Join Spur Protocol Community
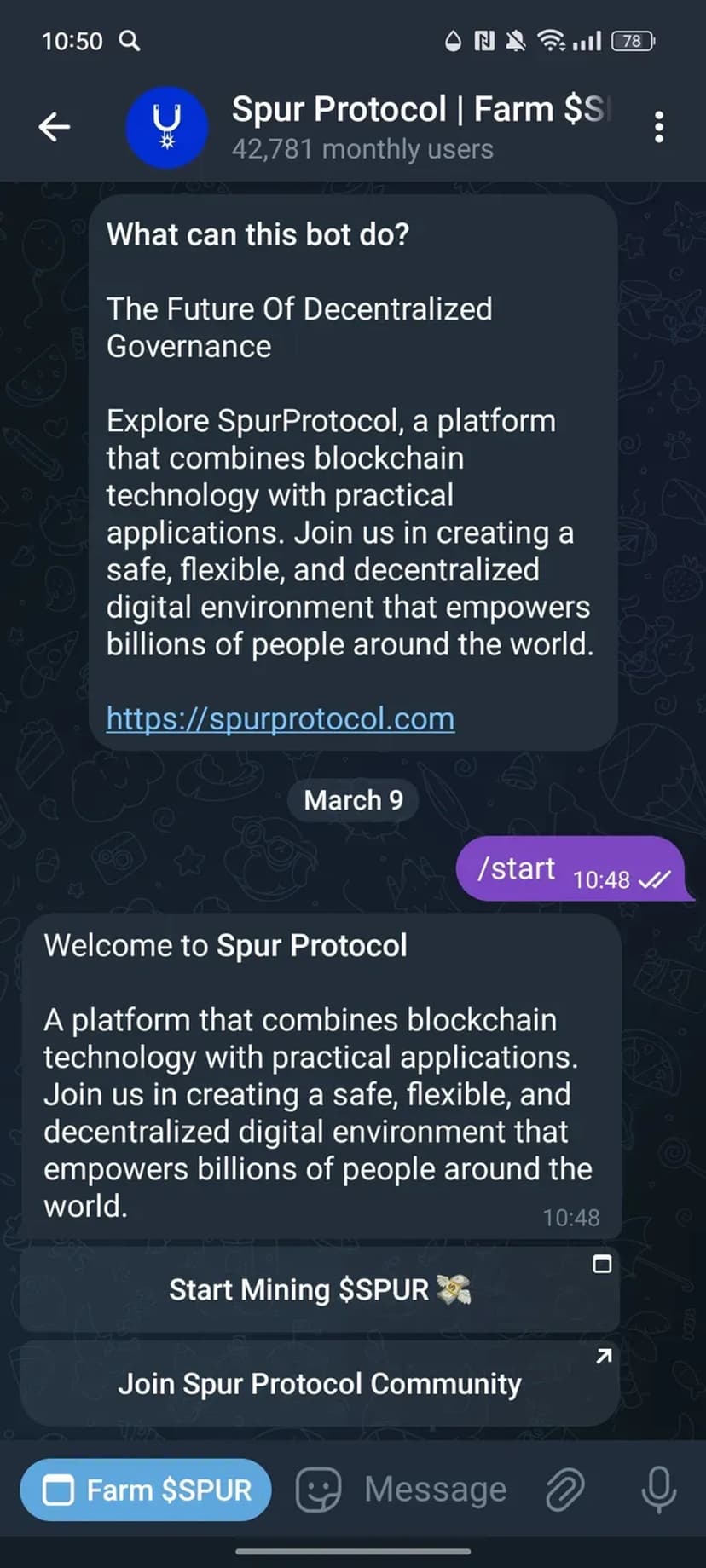Viewport: 706px width, 1568px height. tap(319, 1383)
